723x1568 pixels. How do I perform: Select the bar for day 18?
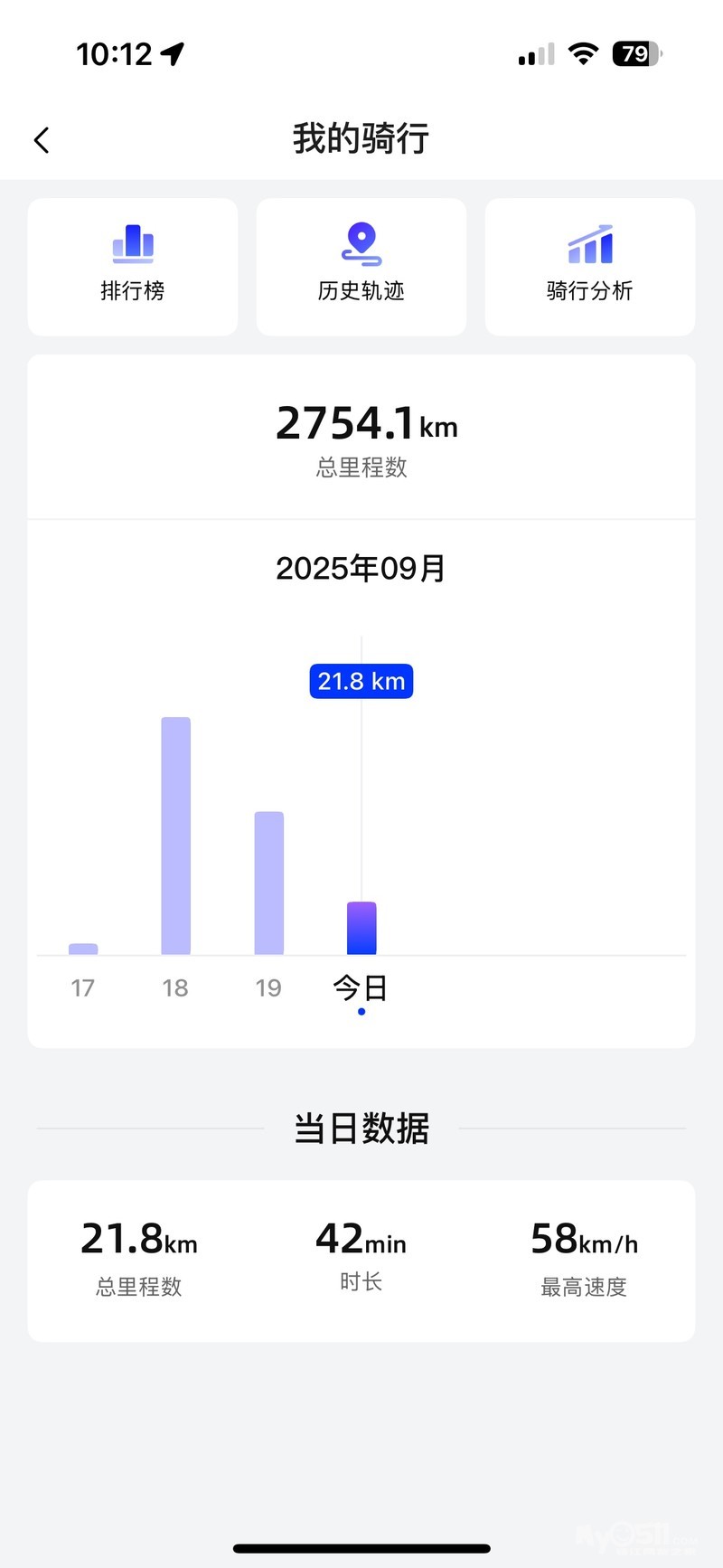pyautogui.click(x=176, y=836)
